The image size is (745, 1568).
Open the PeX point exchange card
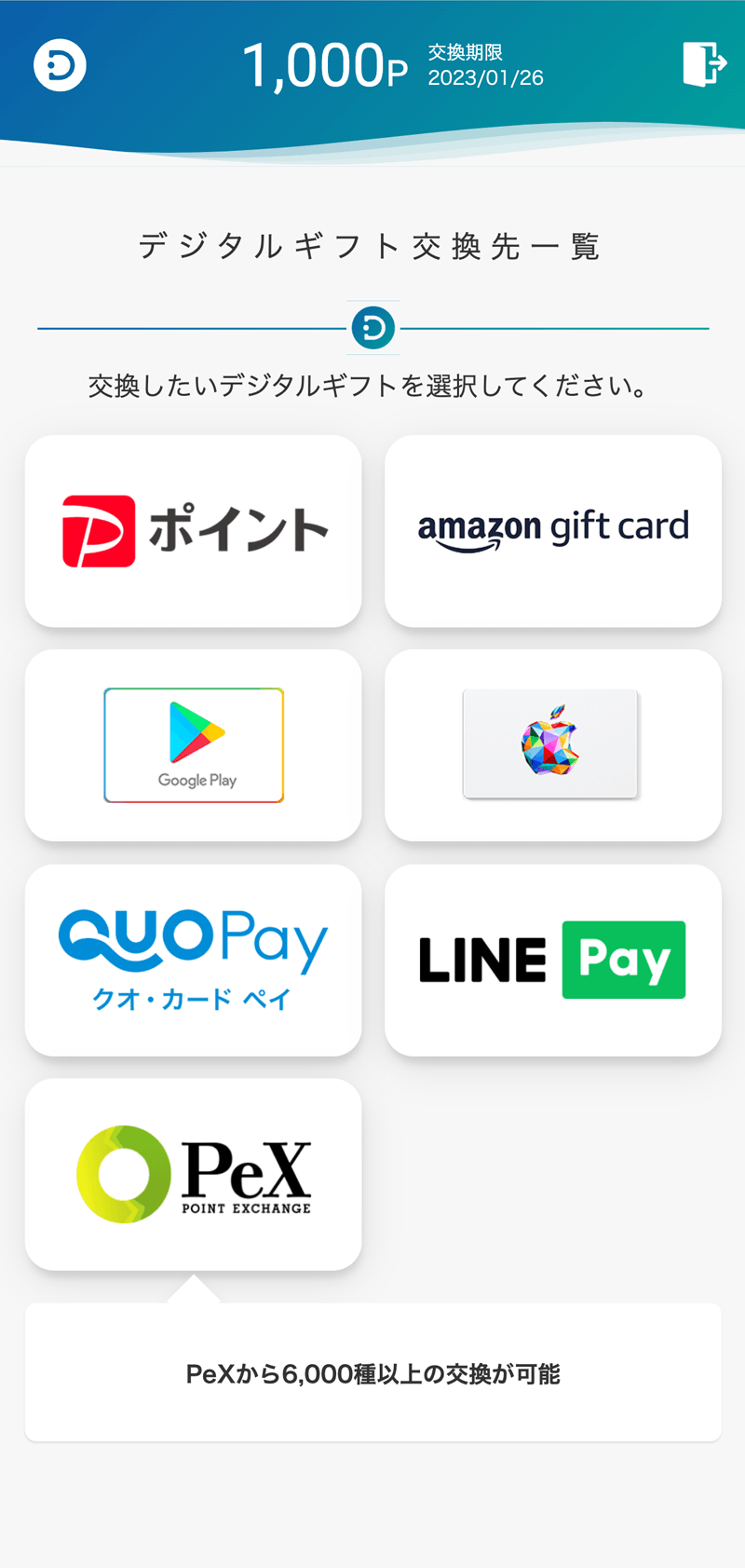pyautogui.click(x=193, y=1174)
